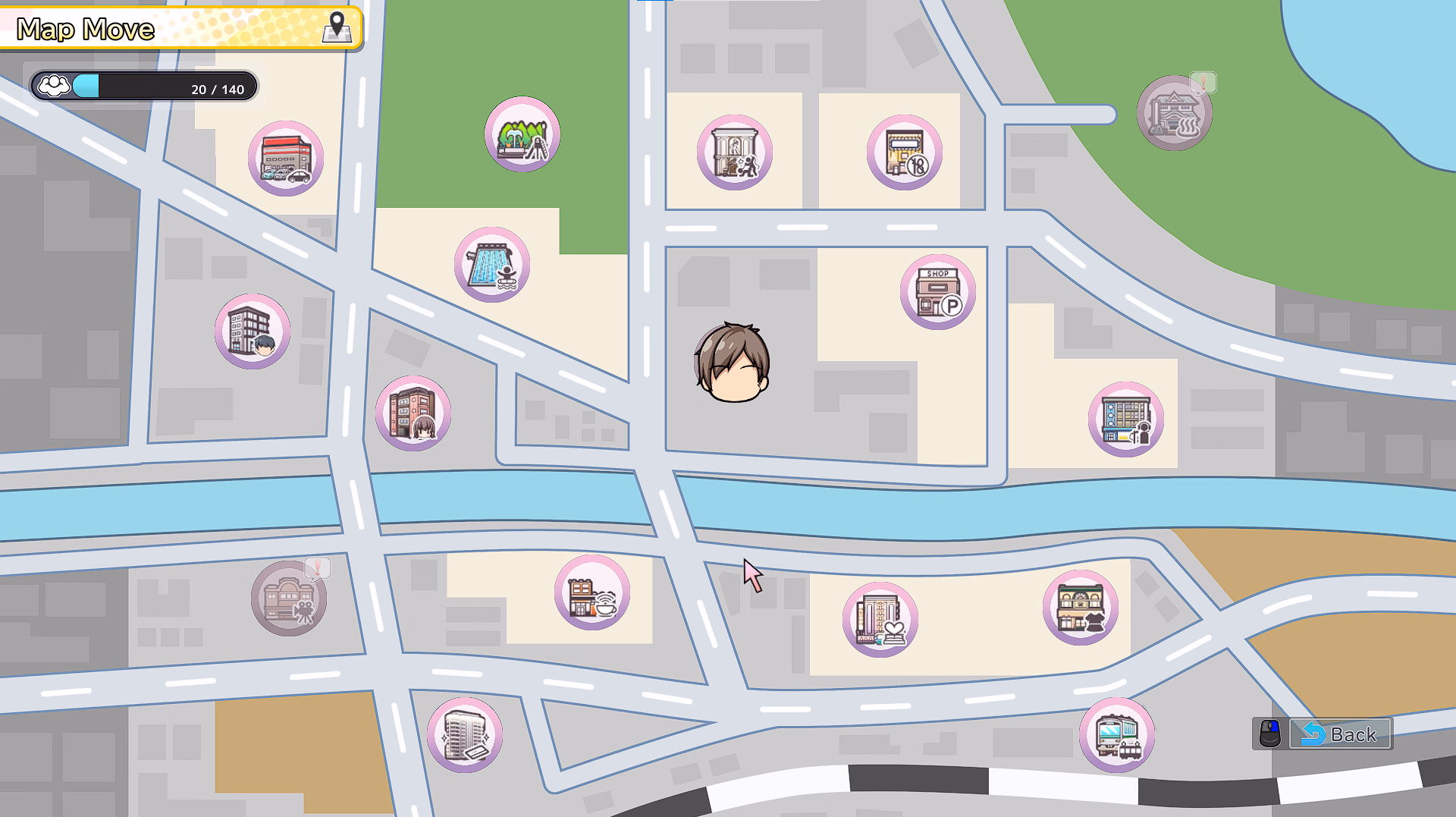Select the apartment with the boy's face

click(x=252, y=332)
